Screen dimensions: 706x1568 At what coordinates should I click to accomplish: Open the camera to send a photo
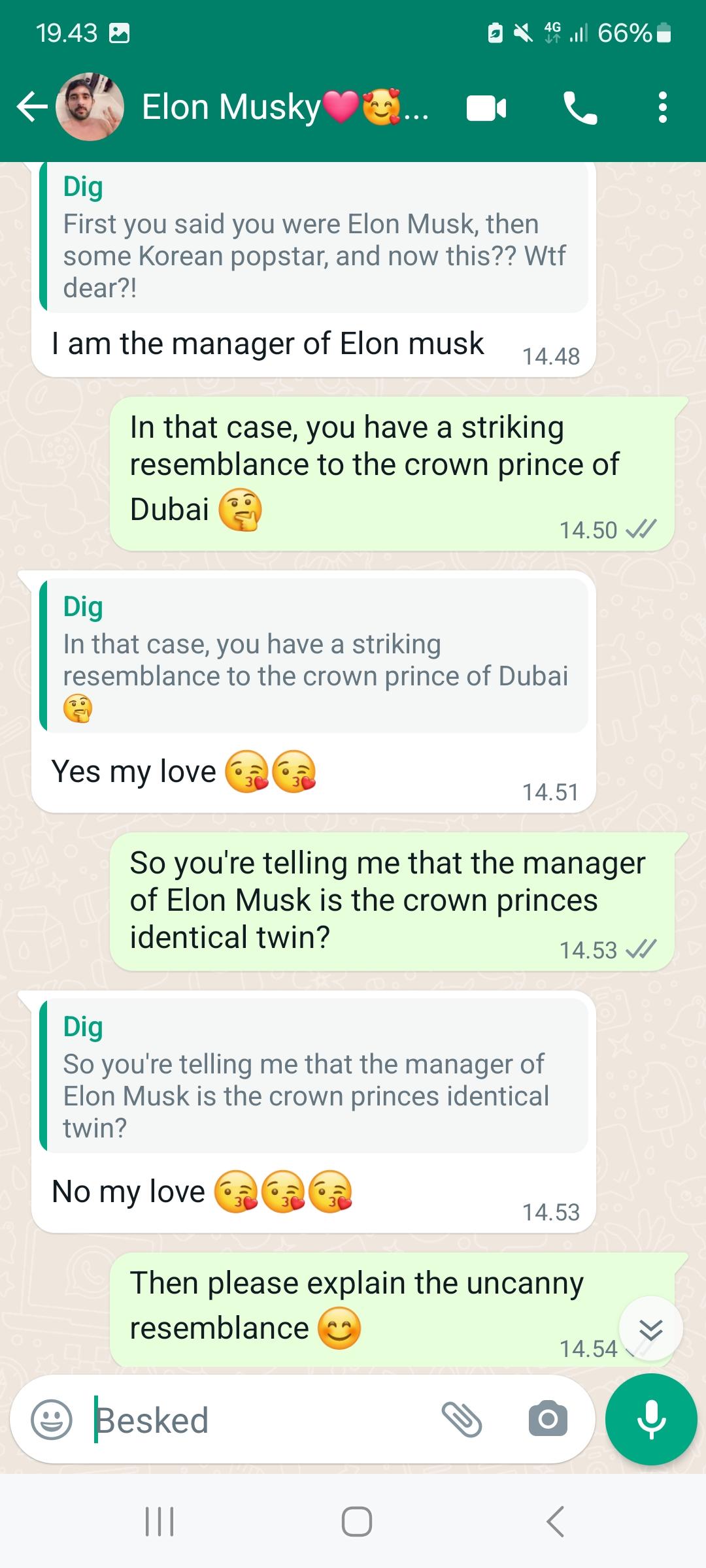548,1420
